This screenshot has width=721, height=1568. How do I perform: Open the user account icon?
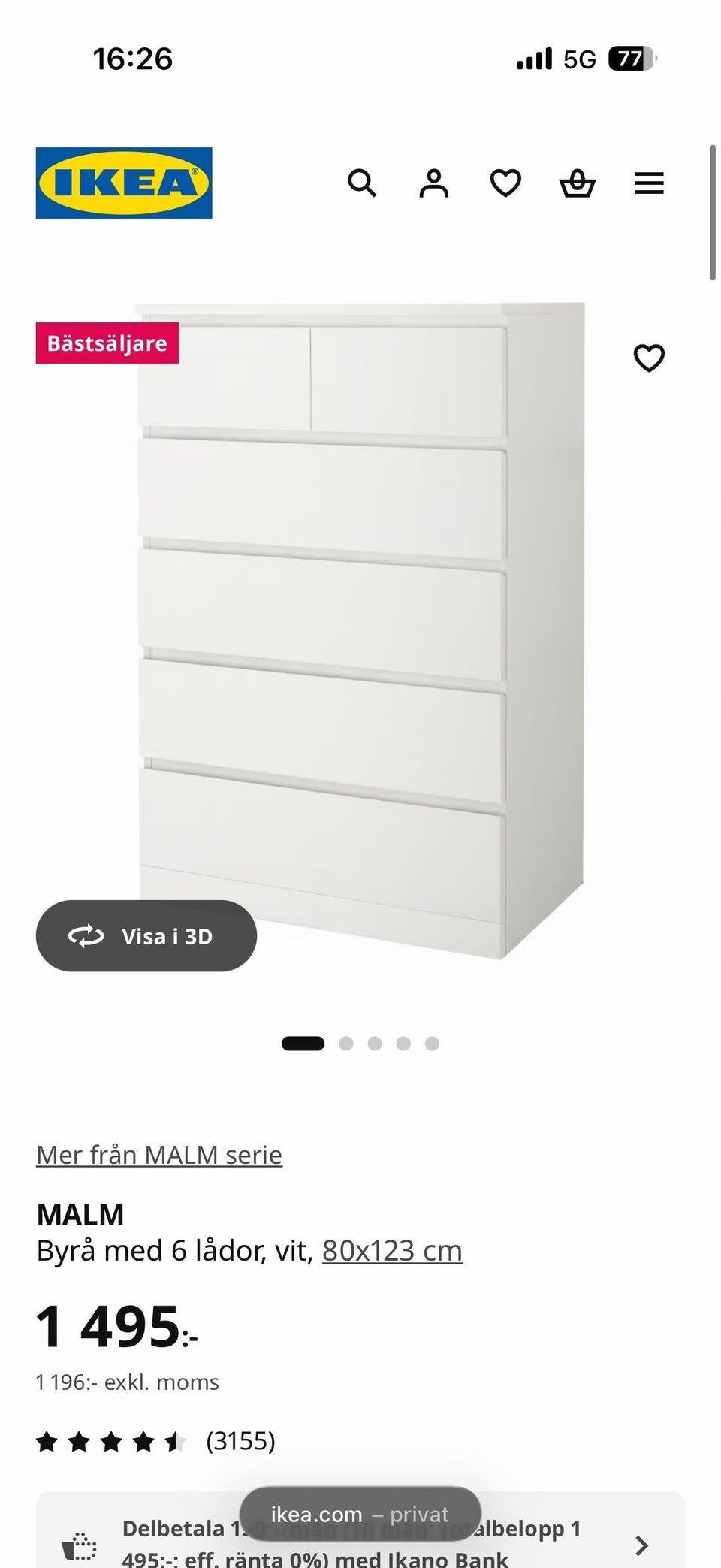point(433,183)
